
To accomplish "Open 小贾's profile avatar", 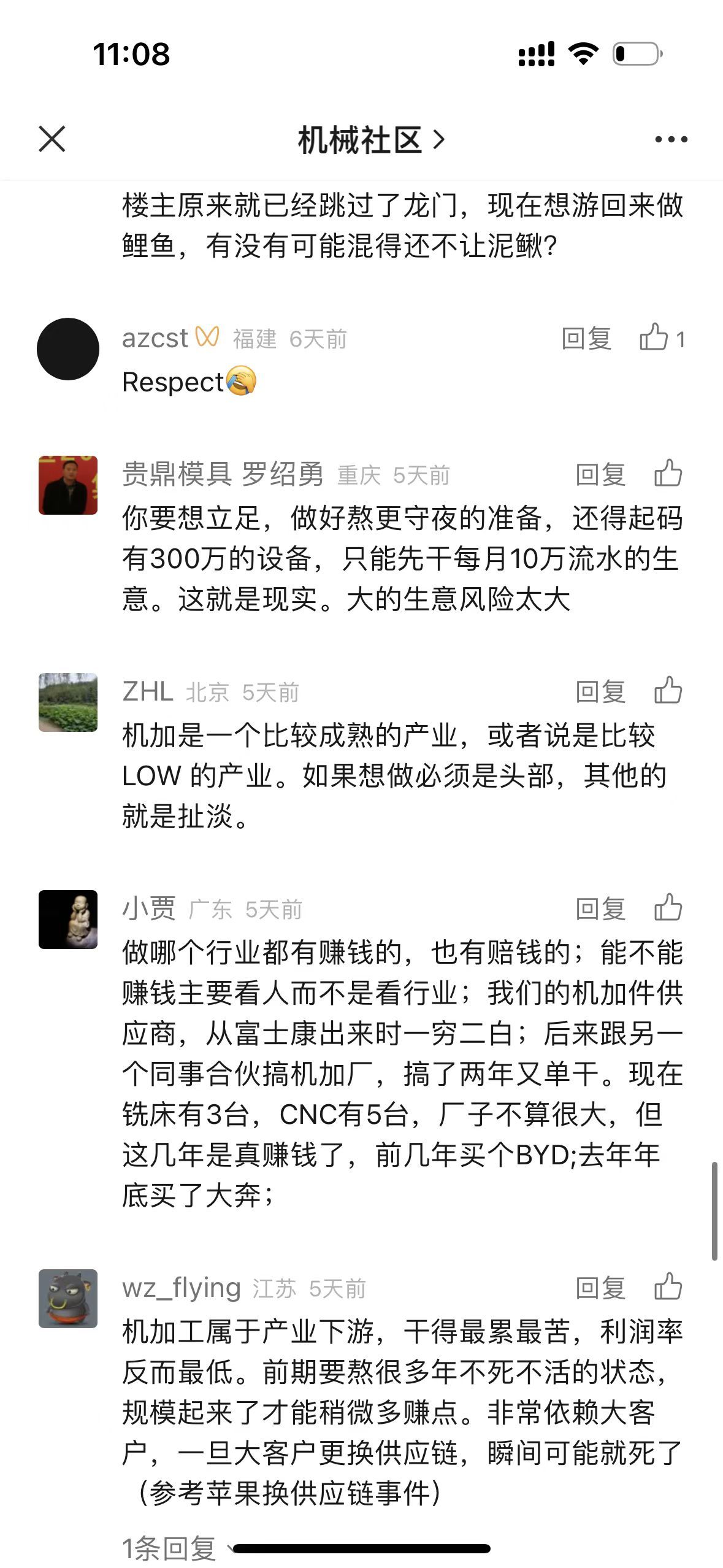I will tap(68, 920).
